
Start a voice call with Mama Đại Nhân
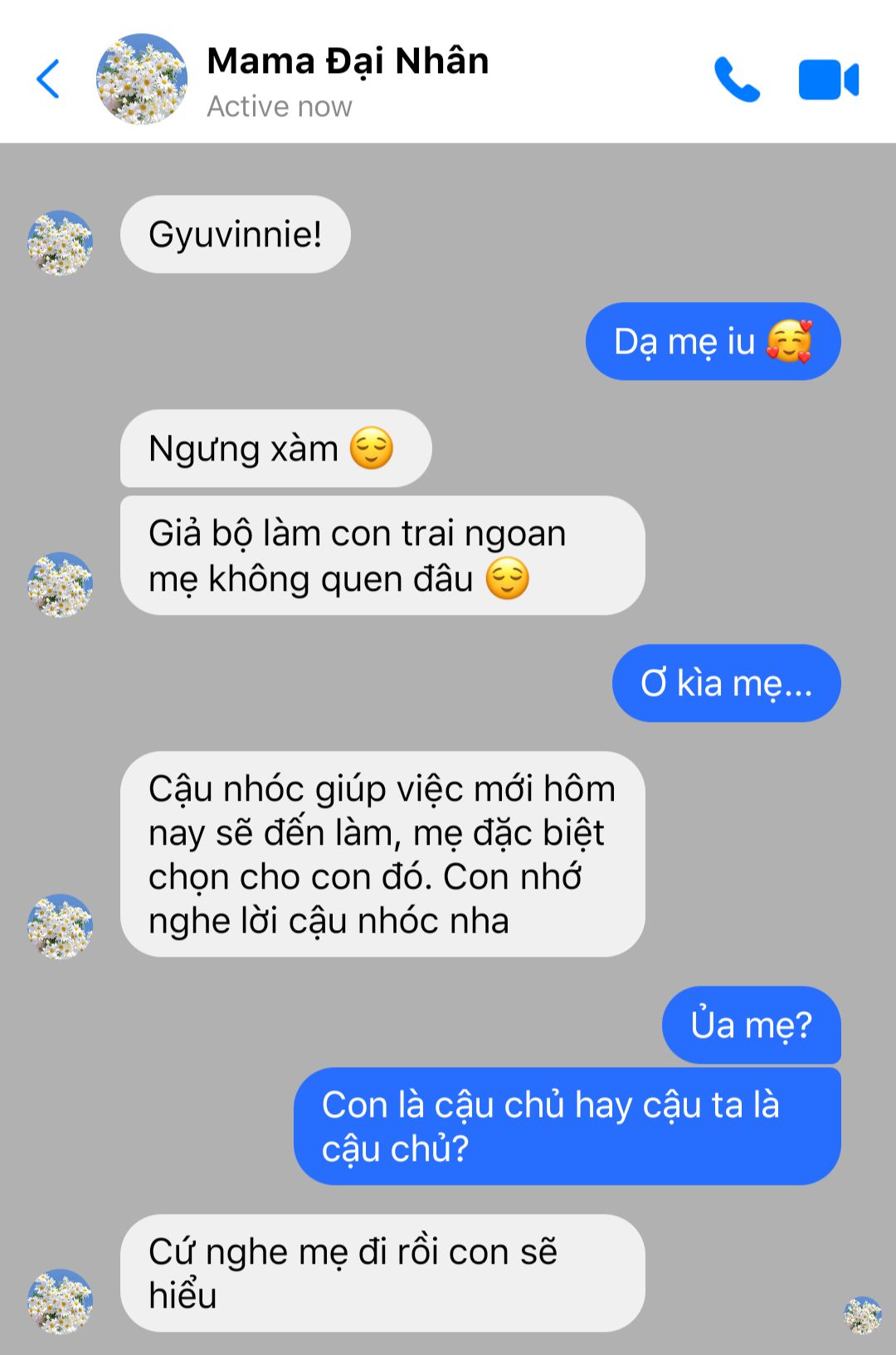(737, 80)
